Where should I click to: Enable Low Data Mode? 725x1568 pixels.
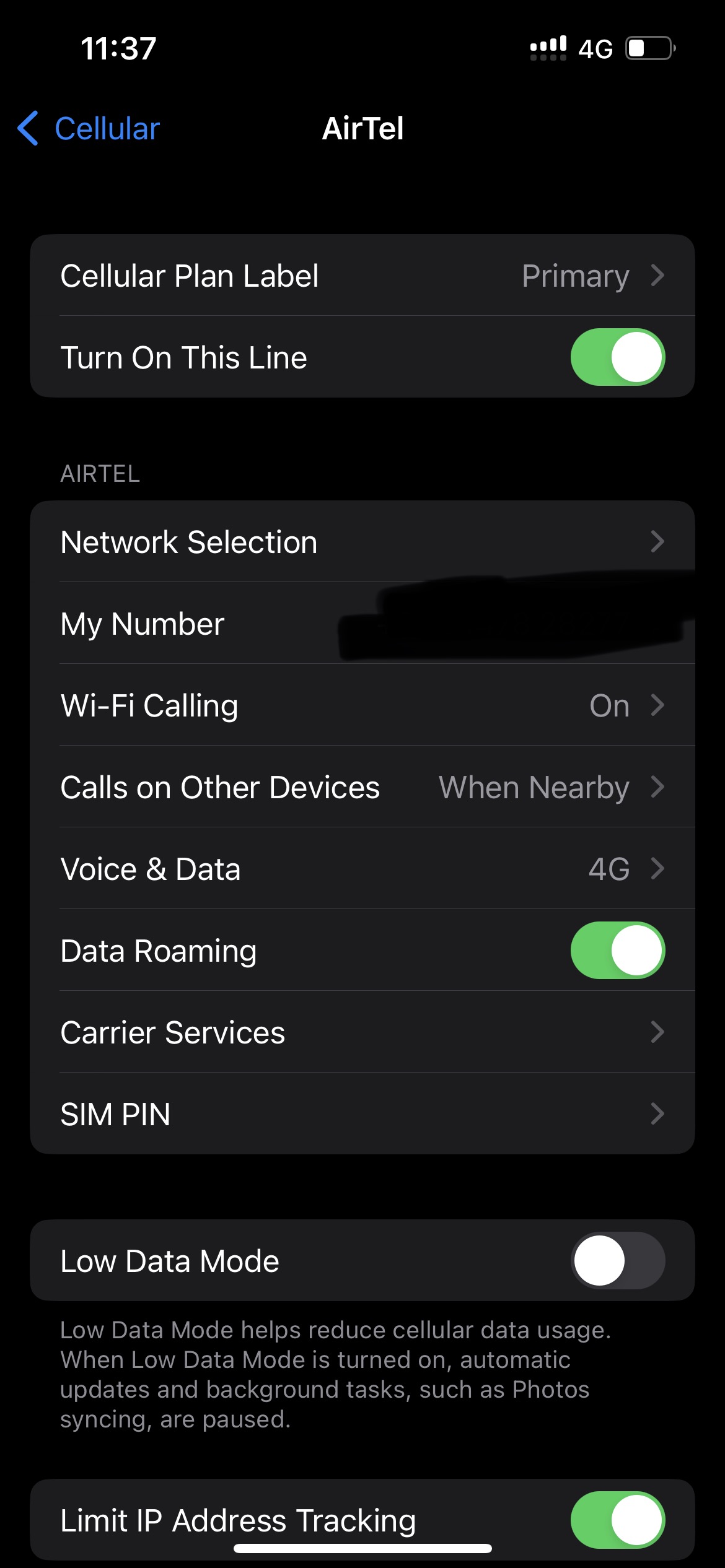pos(617,1260)
